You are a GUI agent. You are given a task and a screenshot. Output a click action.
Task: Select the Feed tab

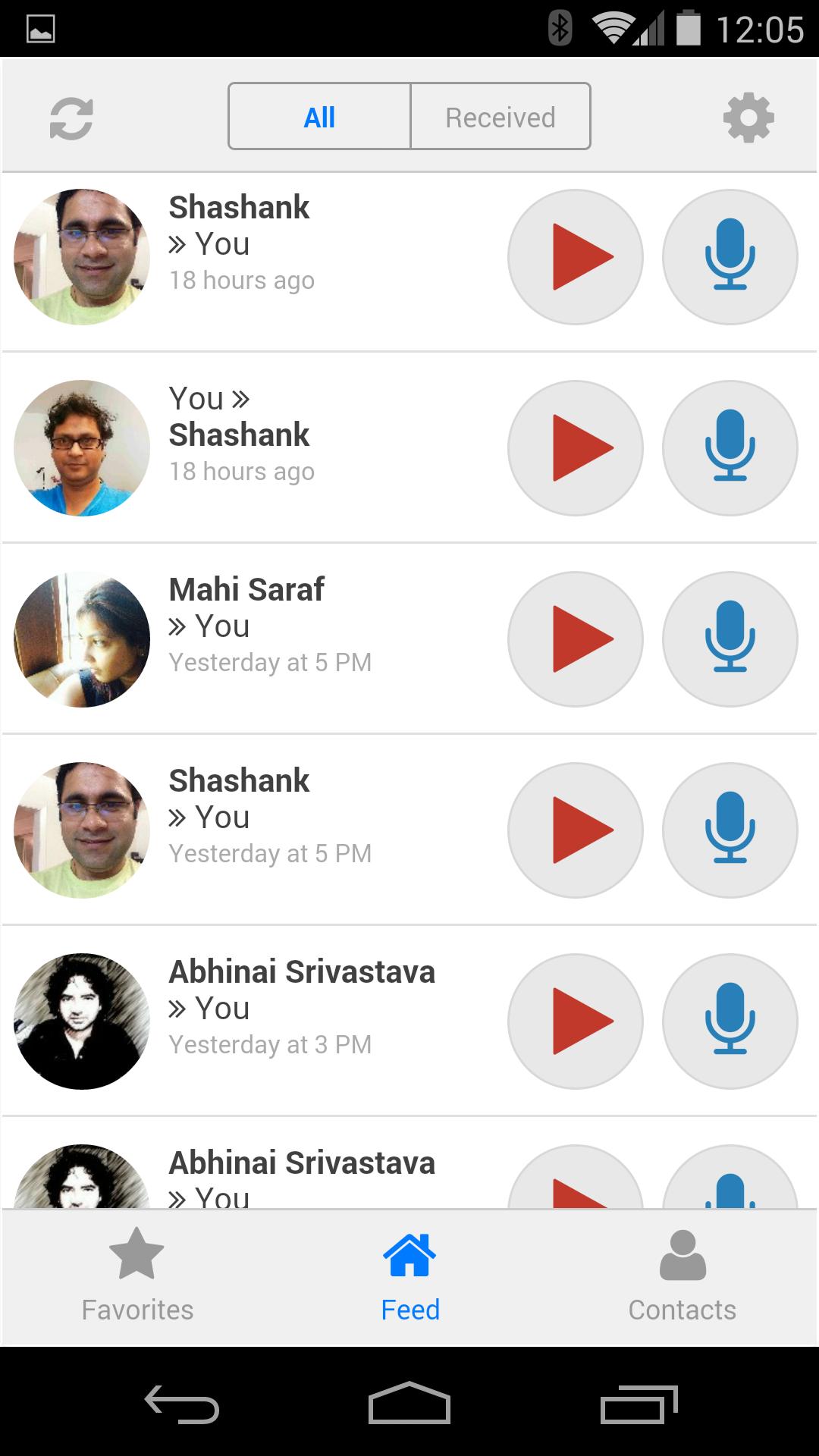410,1276
